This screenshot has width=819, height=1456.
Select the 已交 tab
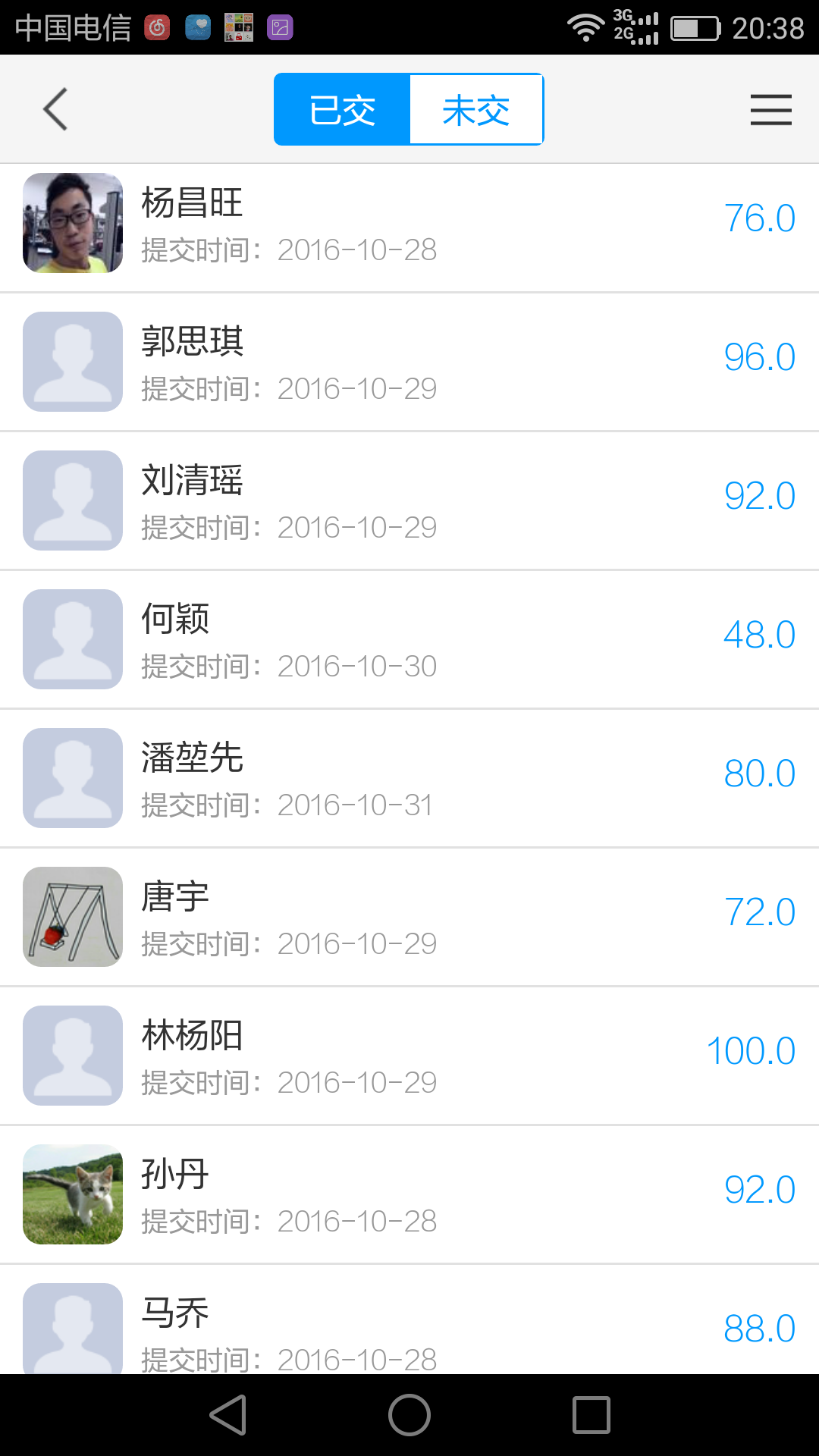coord(343,110)
